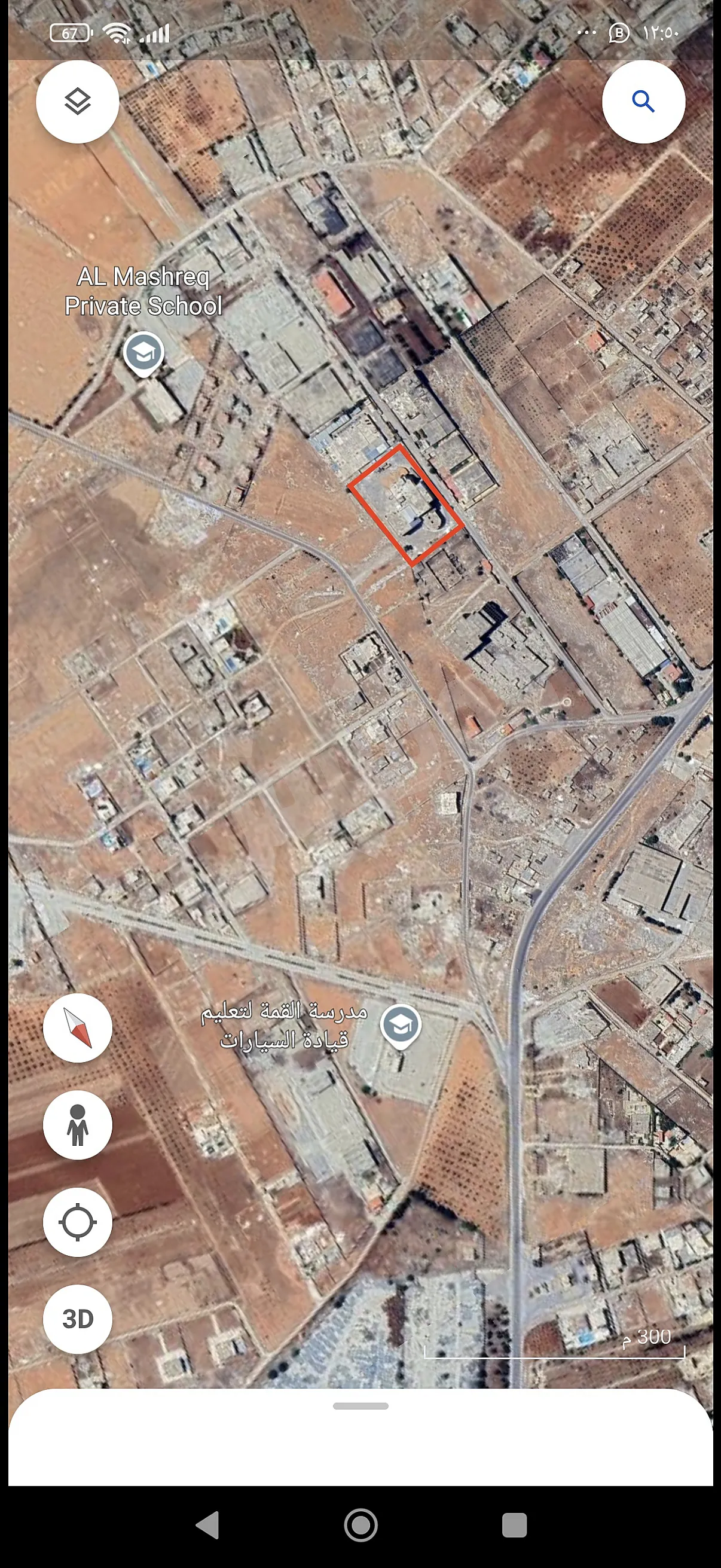The width and height of the screenshot is (721, 1568).
Task: Open AL Mashreq Private School marker
Action: point(143,353)
